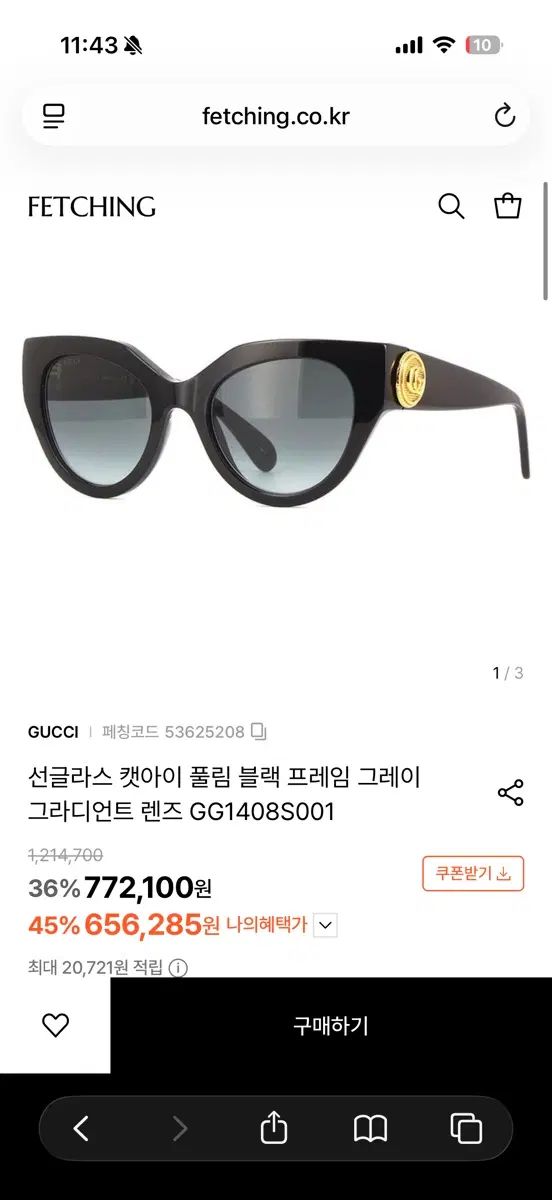Image resolution: width=552 pixels, height=1200 pixels.
Task: Open the shopping bag cart
Action: pyautogui.click(x=508, y=206)
